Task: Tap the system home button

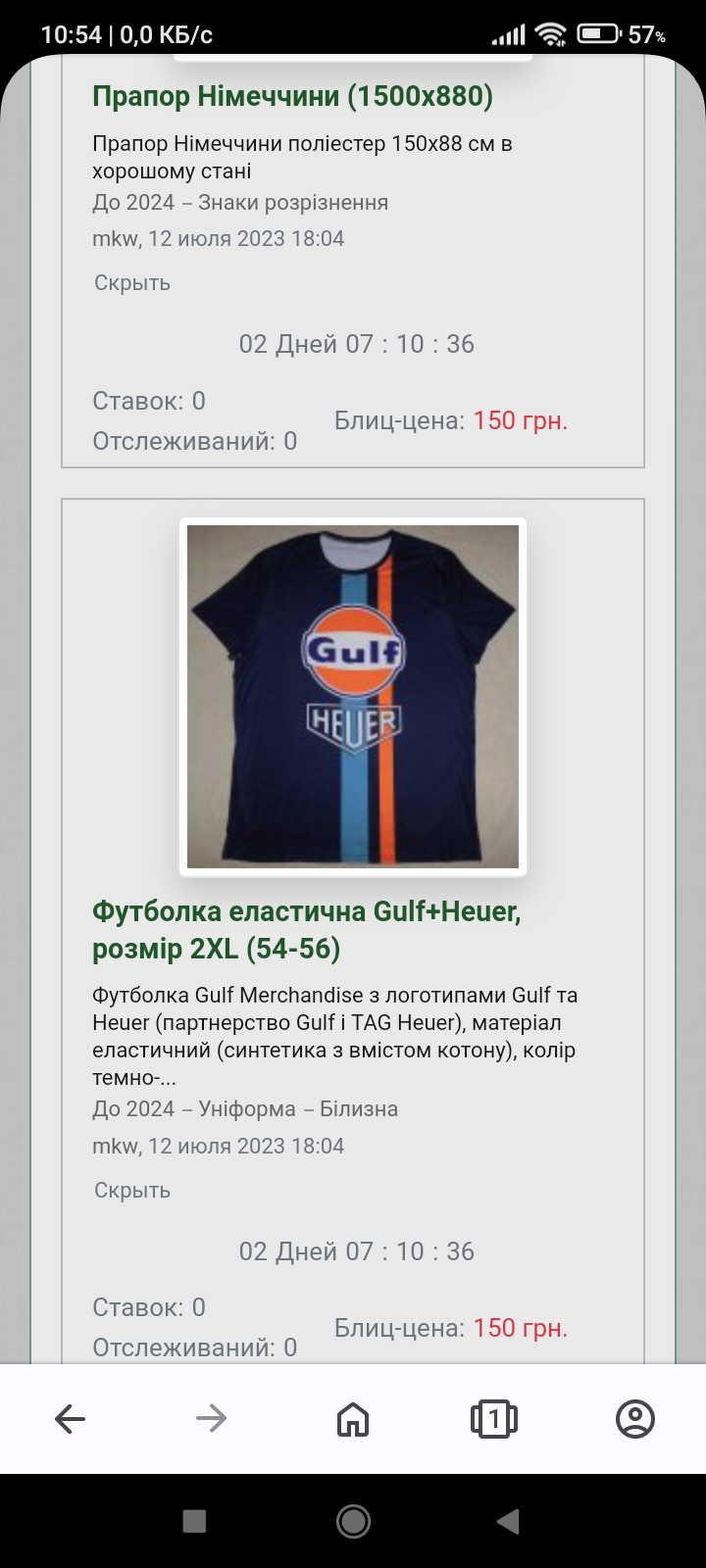Action: (353, 1521)
